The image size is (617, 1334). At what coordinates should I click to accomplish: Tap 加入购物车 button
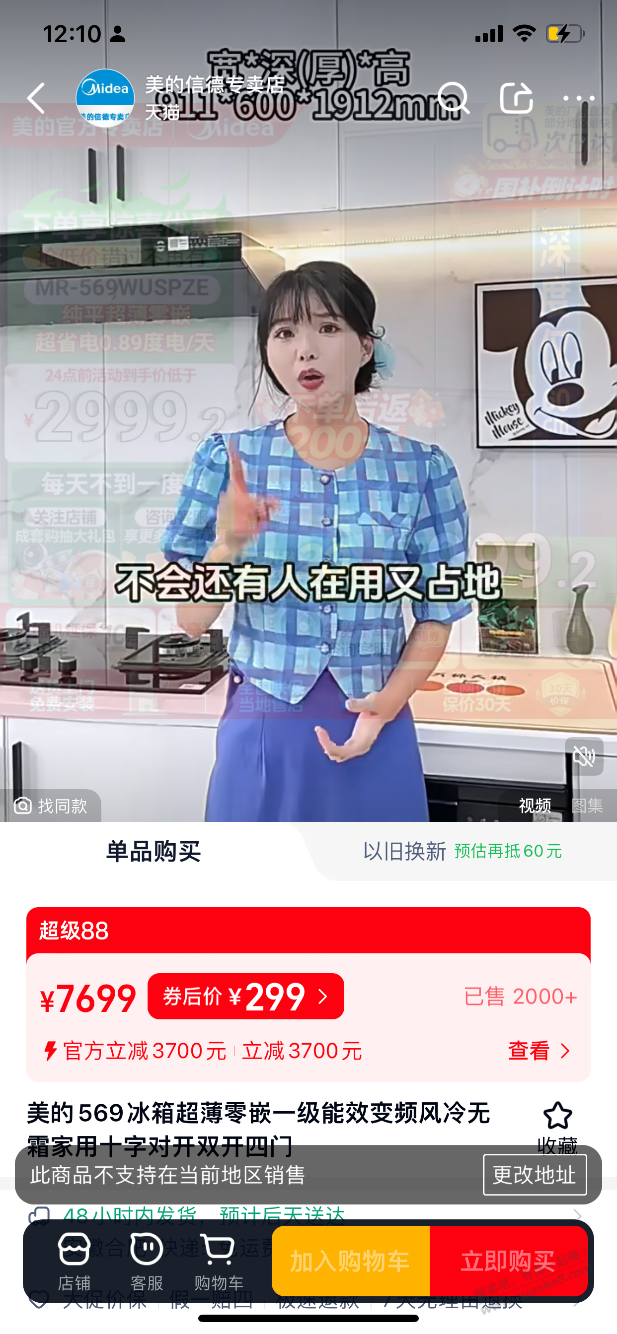pos(350,1262)
